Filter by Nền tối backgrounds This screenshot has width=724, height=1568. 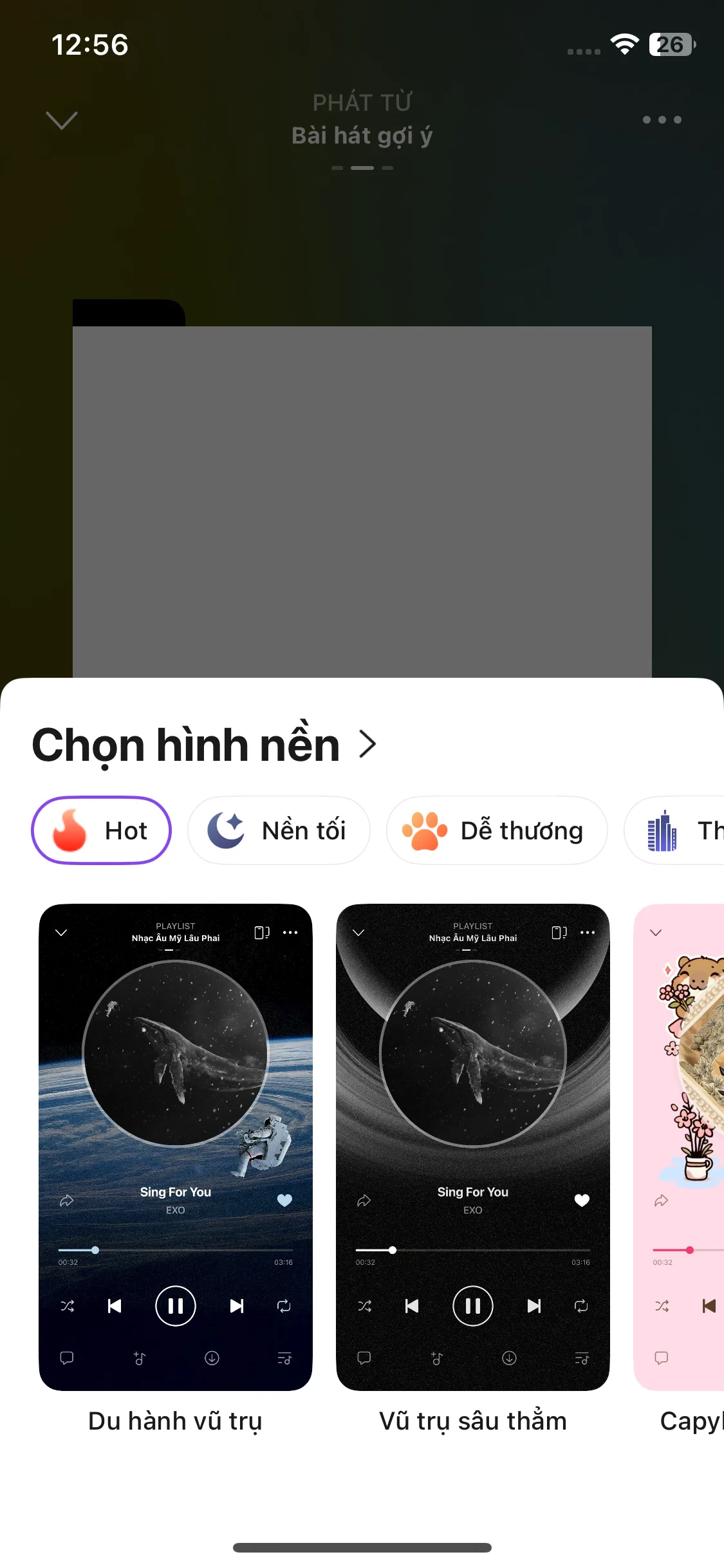click(278, 830)
